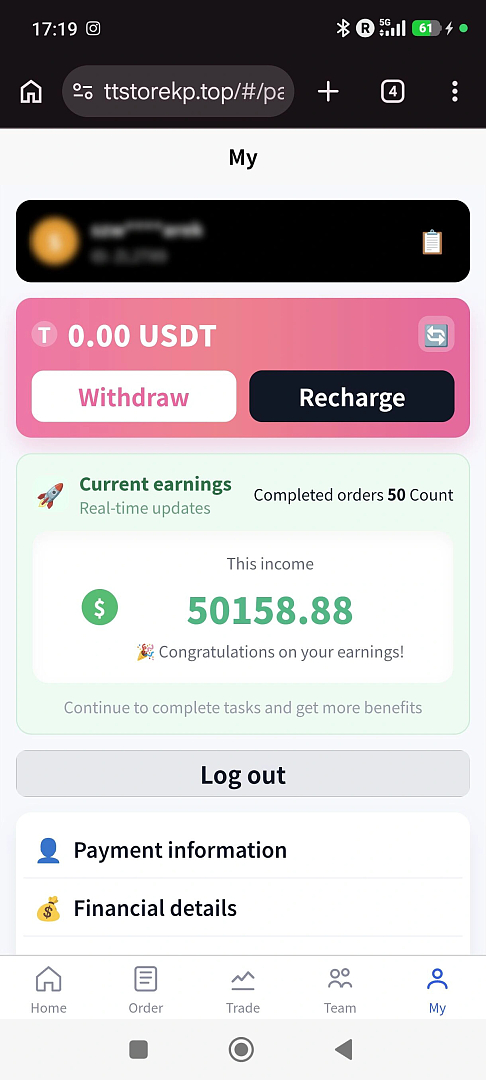Tap the browser home button
This screenshot has height=1080, width=486.
click(x=31, y=92)
